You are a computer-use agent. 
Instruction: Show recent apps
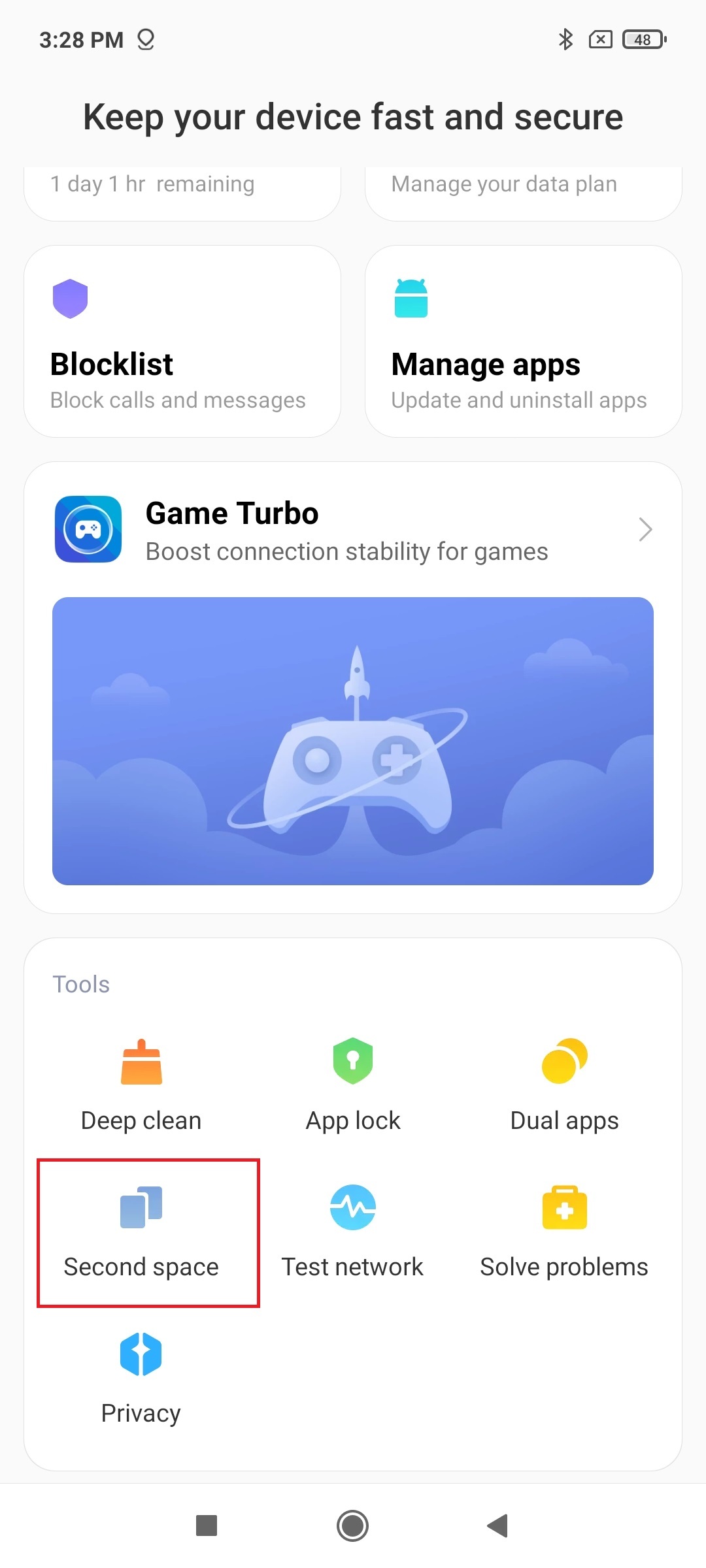coord(207,1526)
